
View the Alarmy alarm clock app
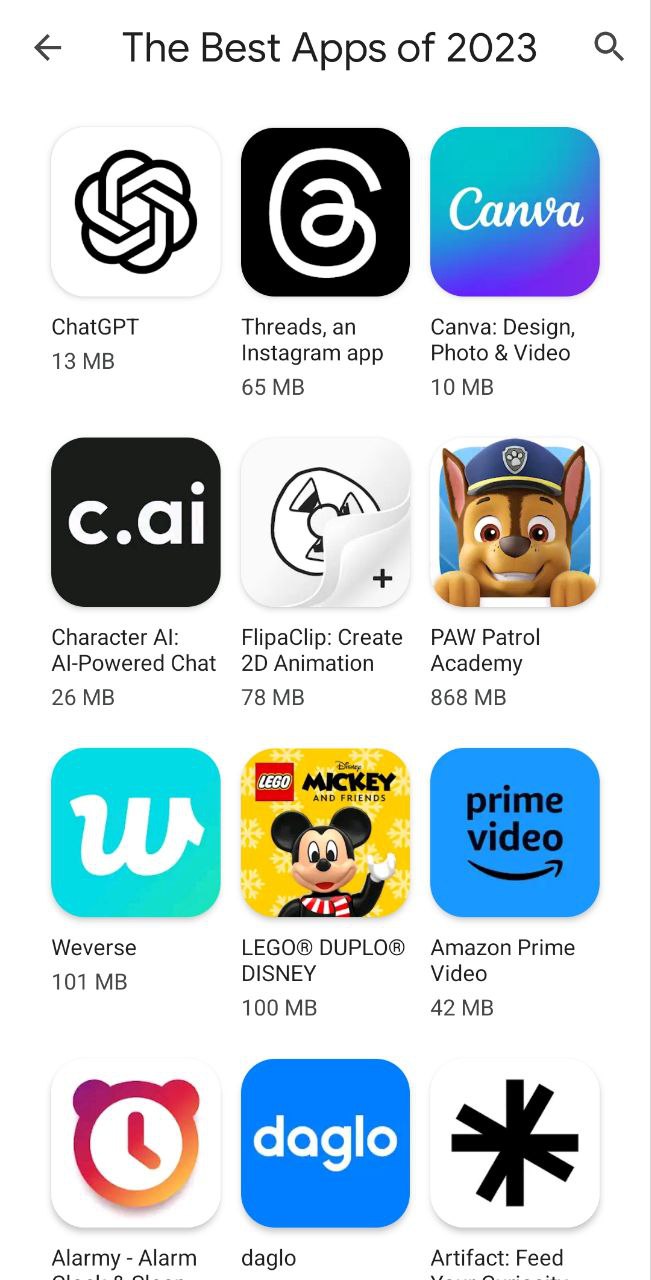coord(135,1143)
